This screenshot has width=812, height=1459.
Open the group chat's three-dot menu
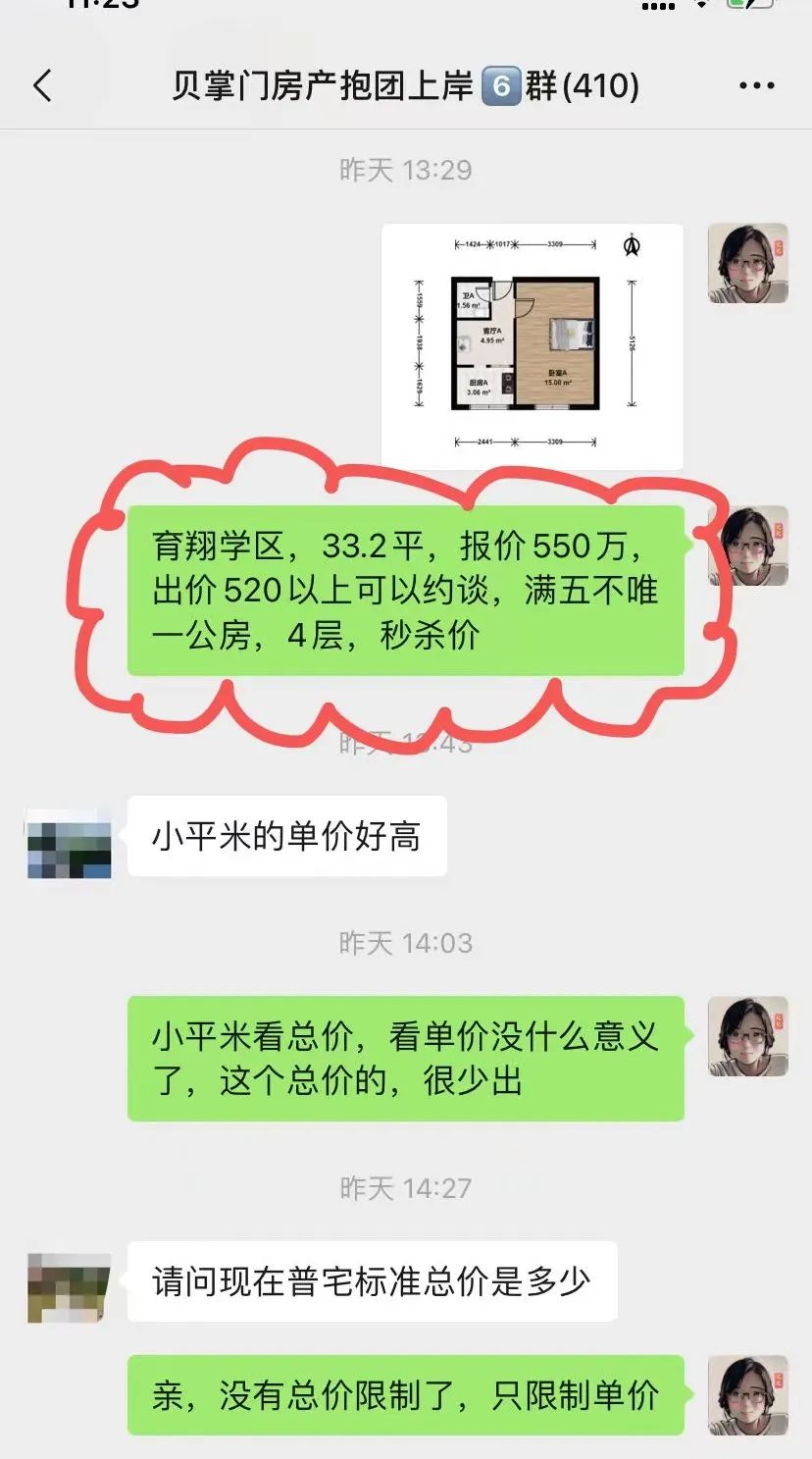pos(756,86)
